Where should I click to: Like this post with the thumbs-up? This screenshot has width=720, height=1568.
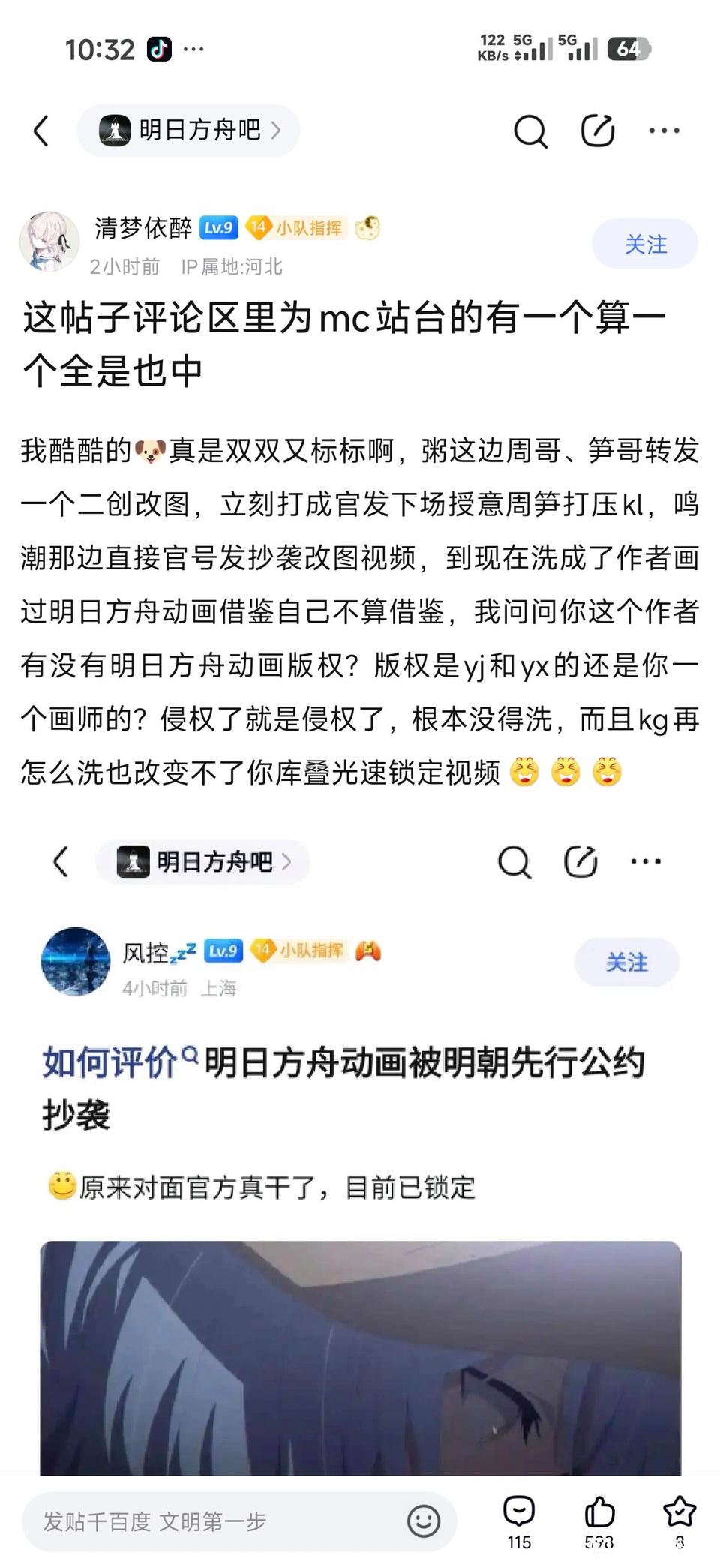598,1521
